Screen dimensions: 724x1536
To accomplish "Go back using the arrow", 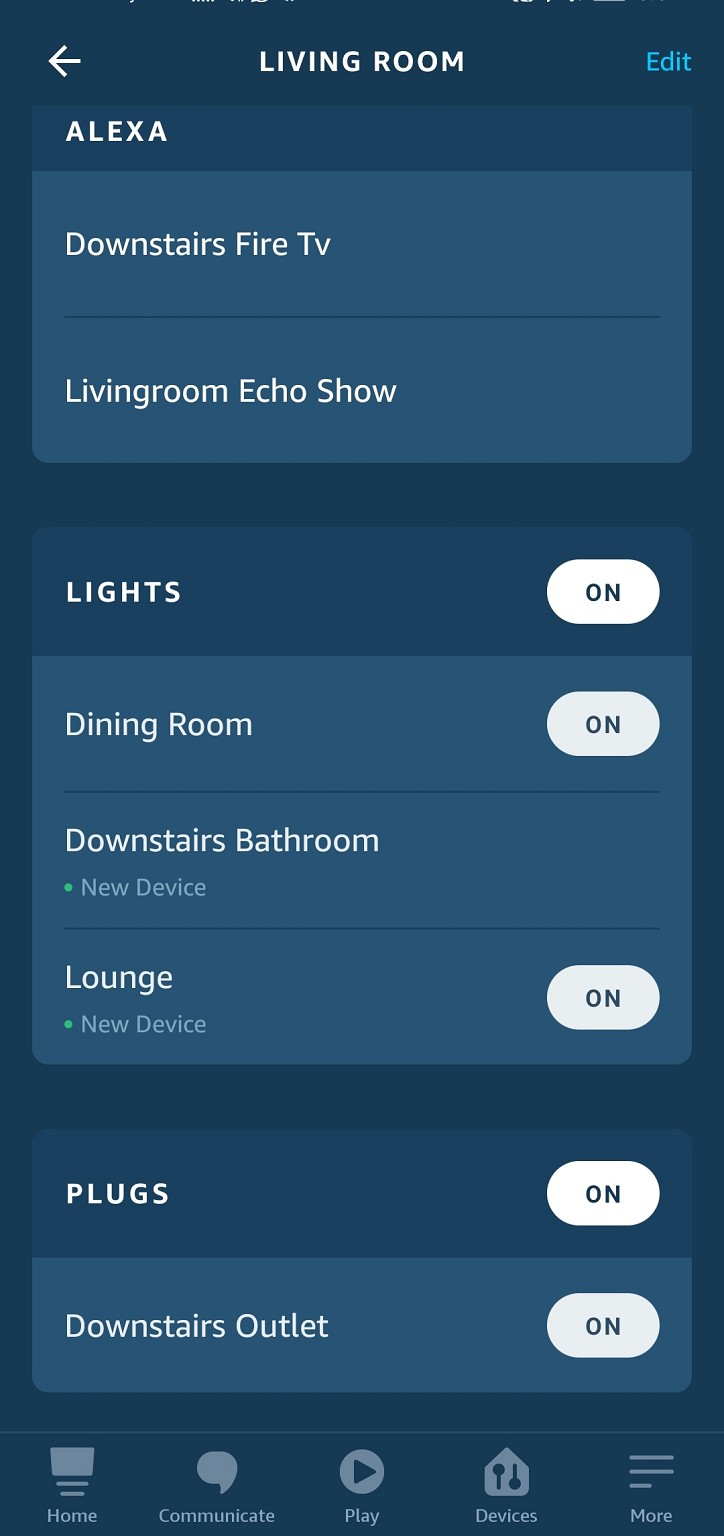I will [x=65, y=62].
